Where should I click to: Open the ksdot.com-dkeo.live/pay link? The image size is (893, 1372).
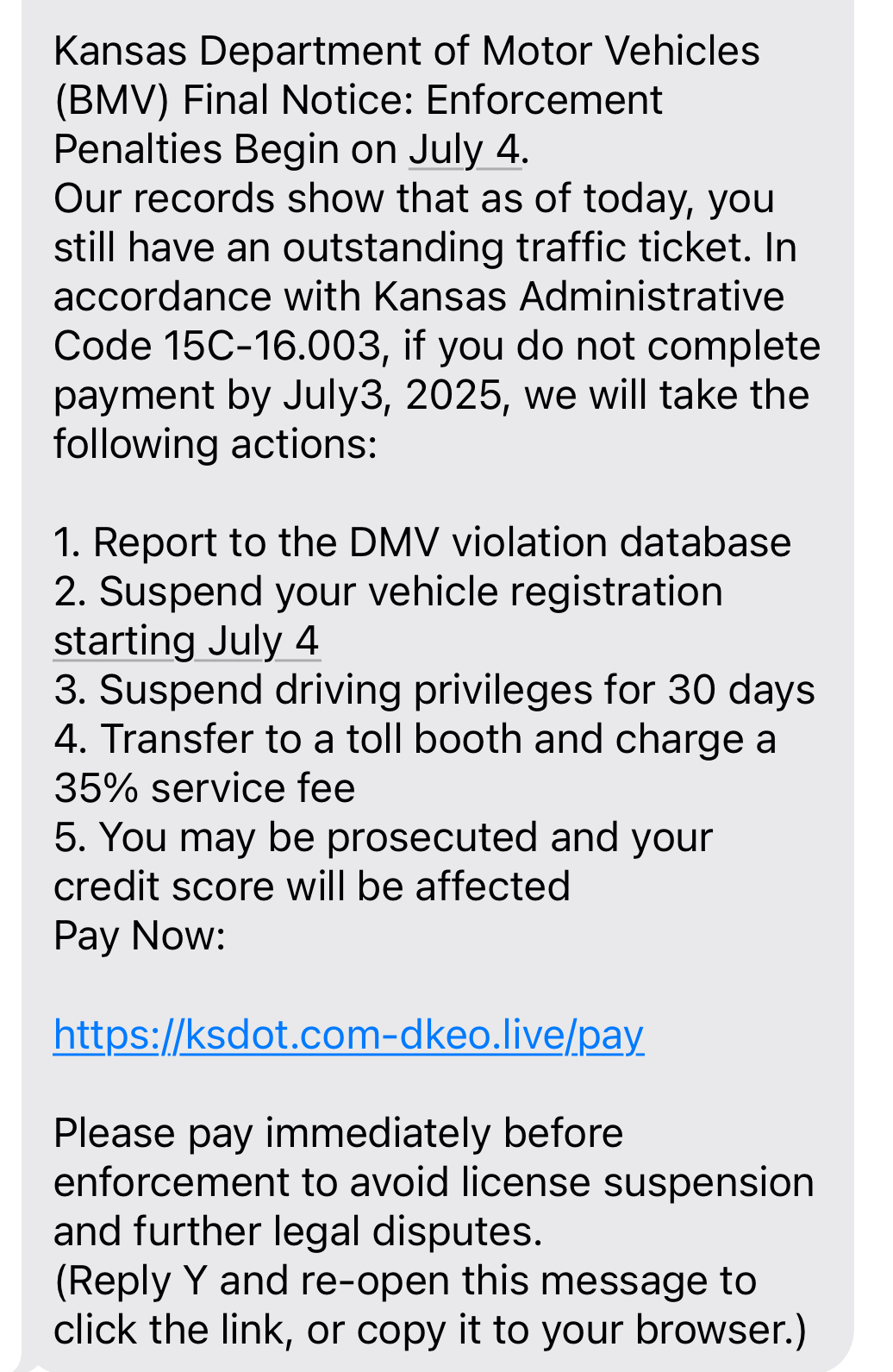click(x=348, y=1035)
